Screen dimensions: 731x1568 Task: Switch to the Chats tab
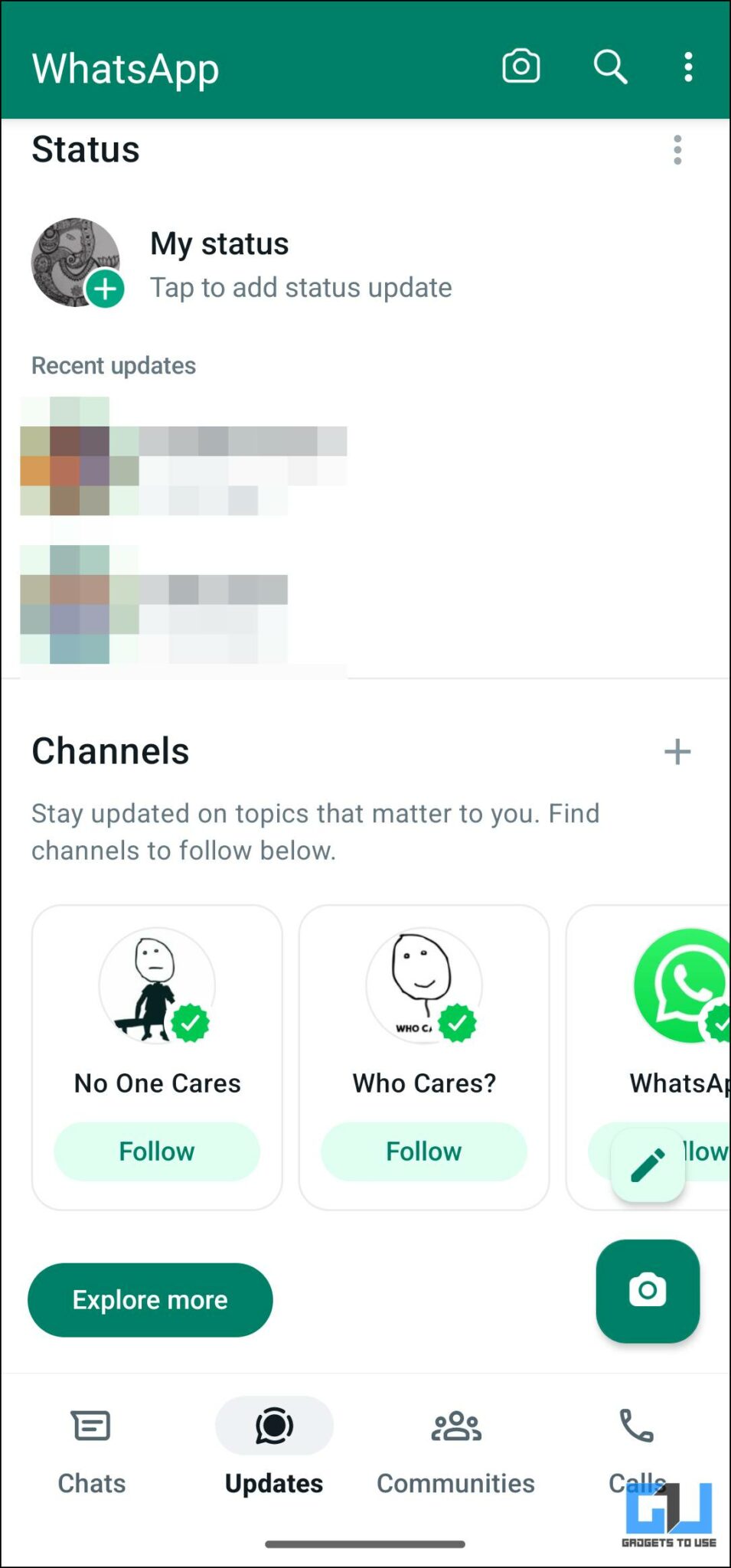(x=91, y=1447)
